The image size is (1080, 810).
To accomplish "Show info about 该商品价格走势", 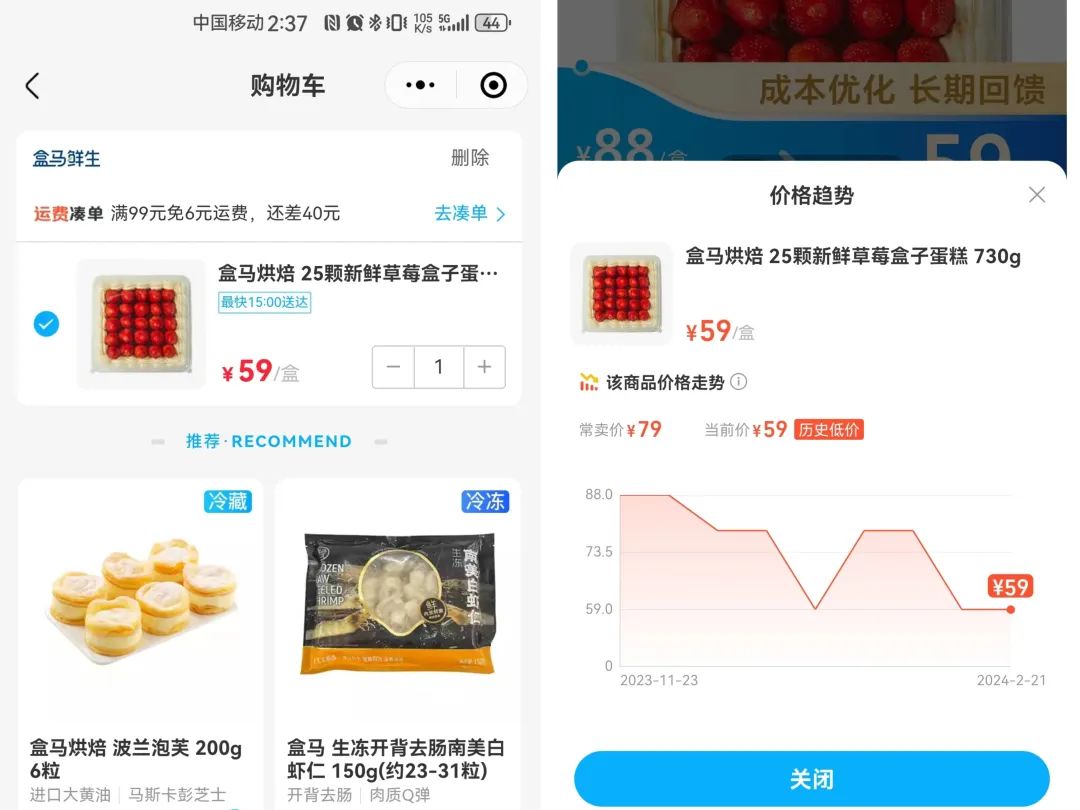I will coord(739,382).
